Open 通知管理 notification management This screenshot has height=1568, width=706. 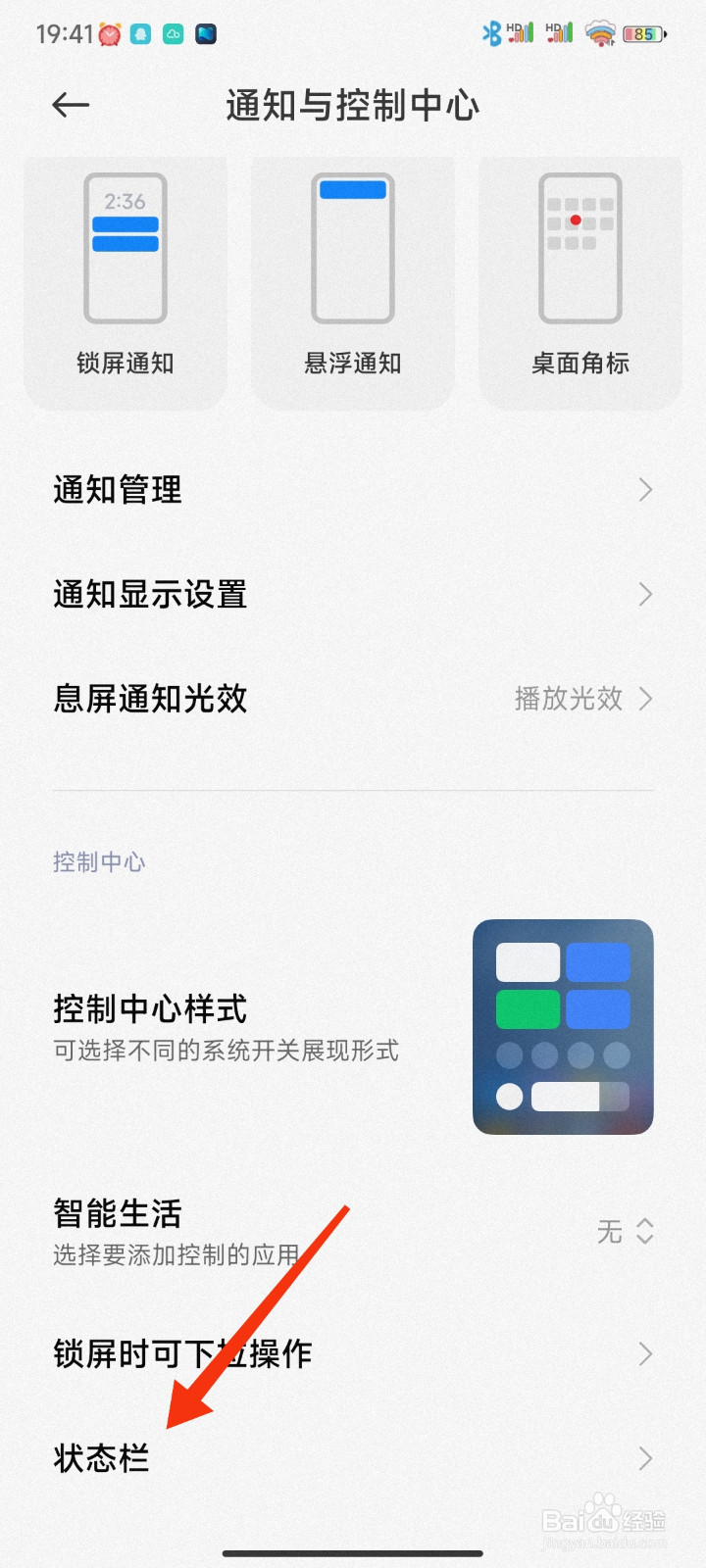click(x=353, y=490)
